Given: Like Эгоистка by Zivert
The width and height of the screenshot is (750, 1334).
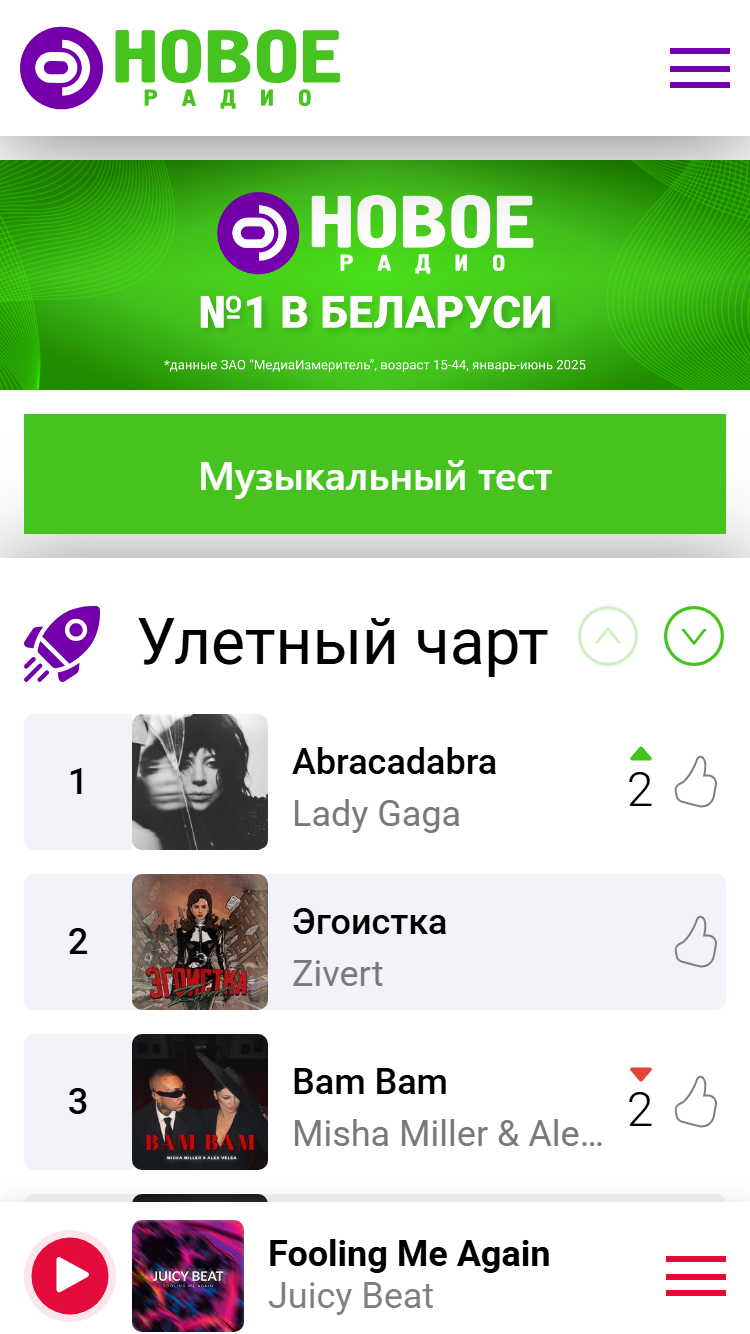Looking at the screenshot, I should tap(696, 942).
